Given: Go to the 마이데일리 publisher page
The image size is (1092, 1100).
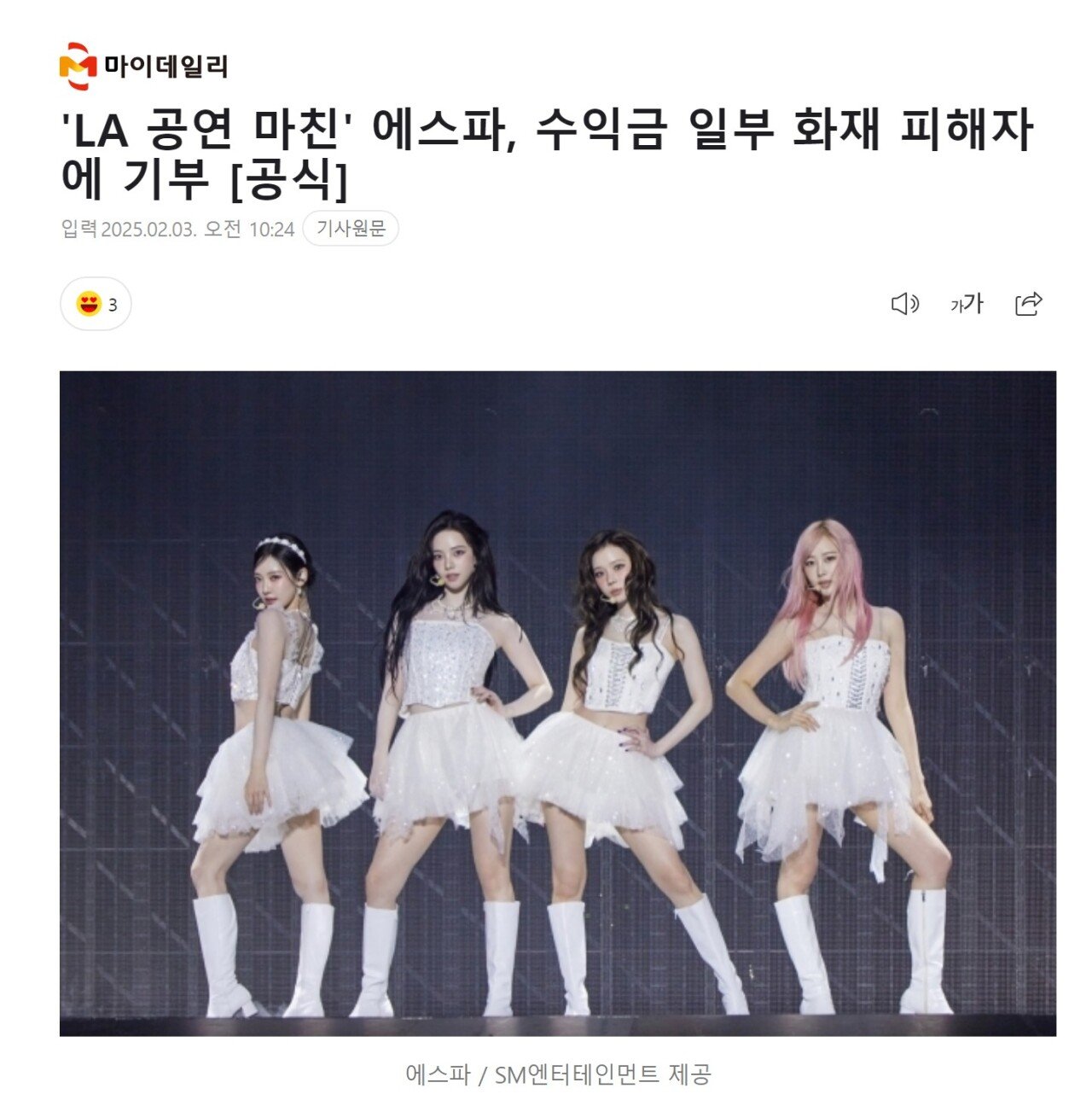Looking at the screenshot, I should (x=143, y=66).
